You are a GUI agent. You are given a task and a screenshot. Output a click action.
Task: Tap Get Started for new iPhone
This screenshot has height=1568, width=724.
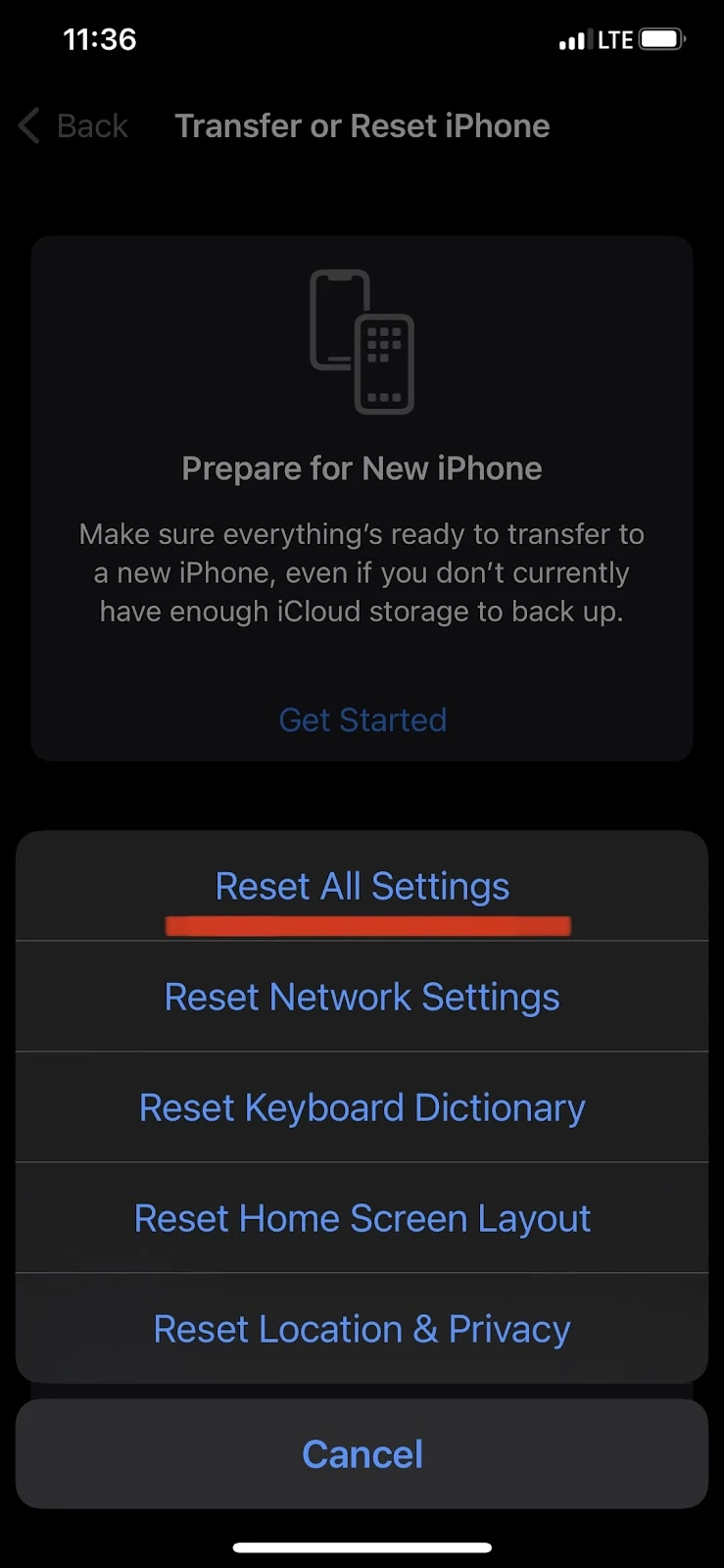point(362,720)
